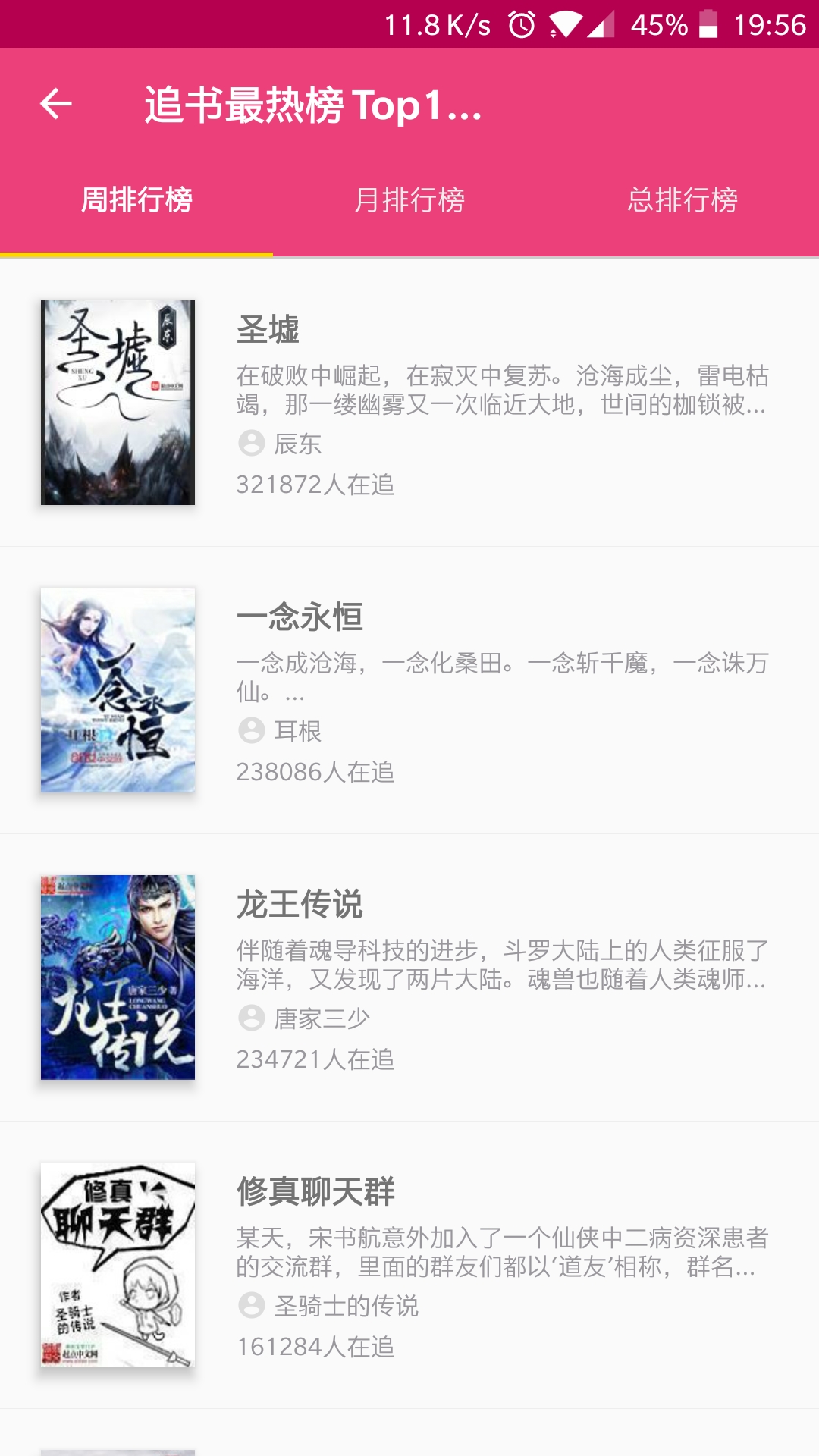819x1456 pixels.
Task: Click the alarm clock icon in status bar
Action: (522, 24)
